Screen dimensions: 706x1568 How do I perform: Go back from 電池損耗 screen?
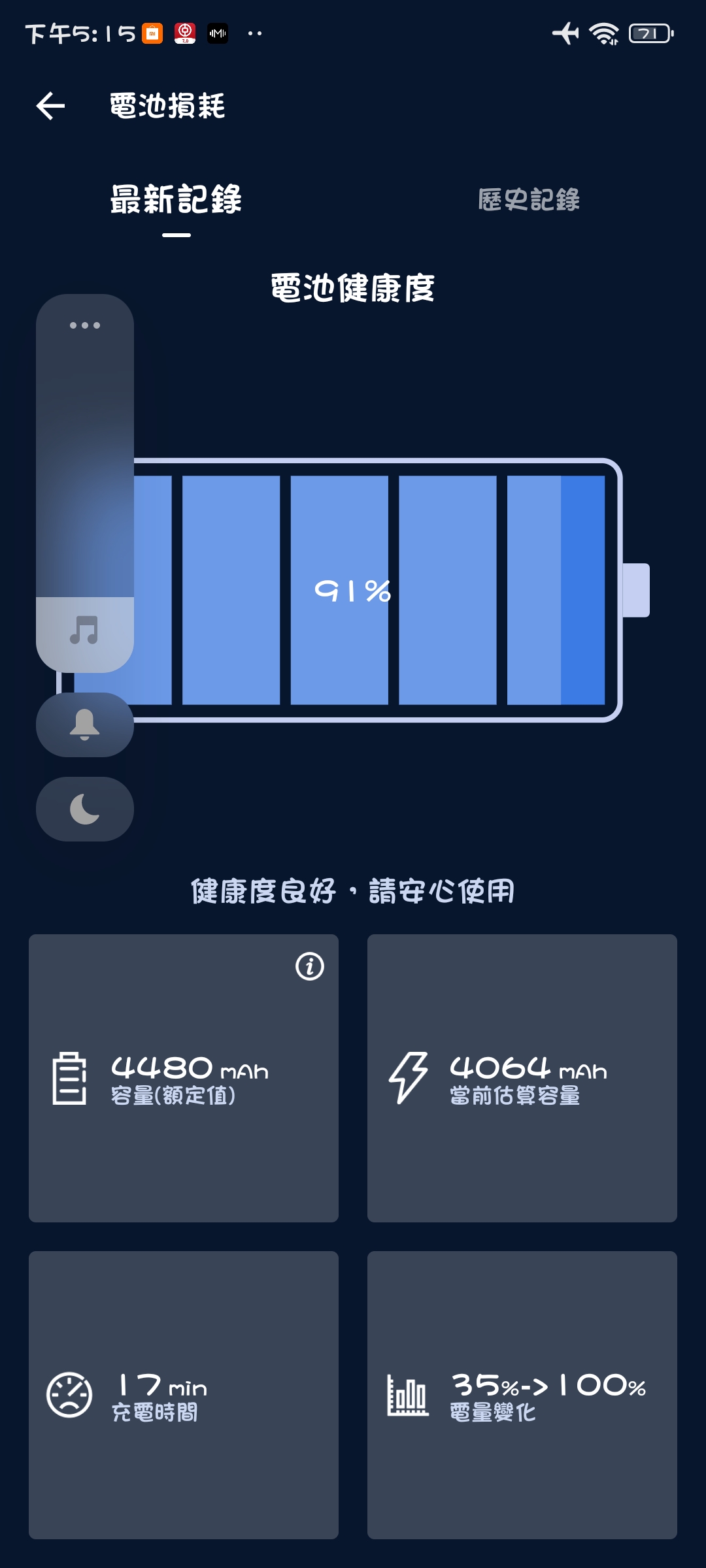(x=51, y=106)
